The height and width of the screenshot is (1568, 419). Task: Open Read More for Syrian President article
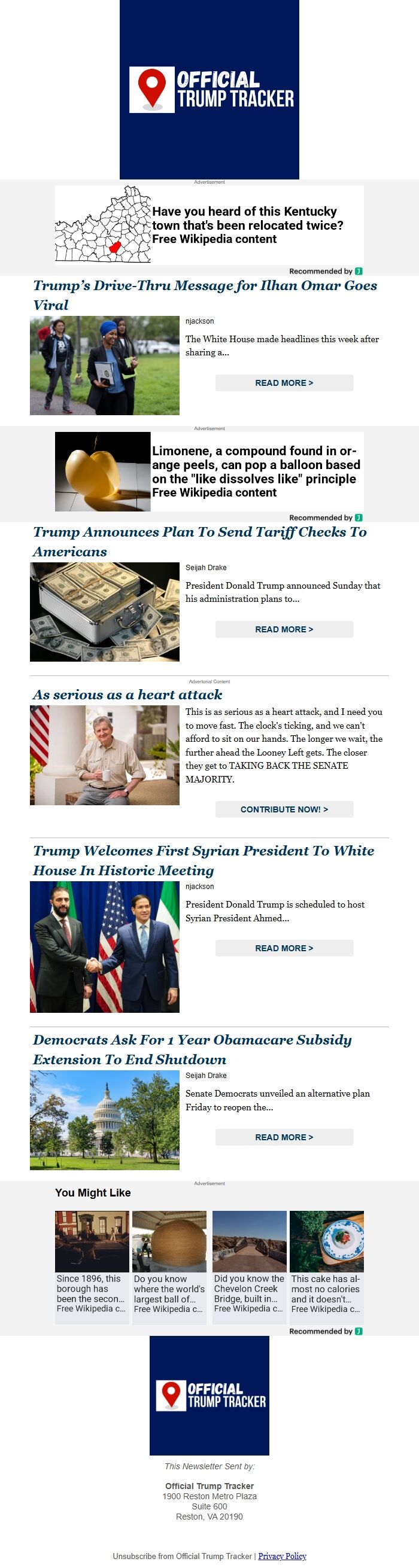(x=284, y=948)
